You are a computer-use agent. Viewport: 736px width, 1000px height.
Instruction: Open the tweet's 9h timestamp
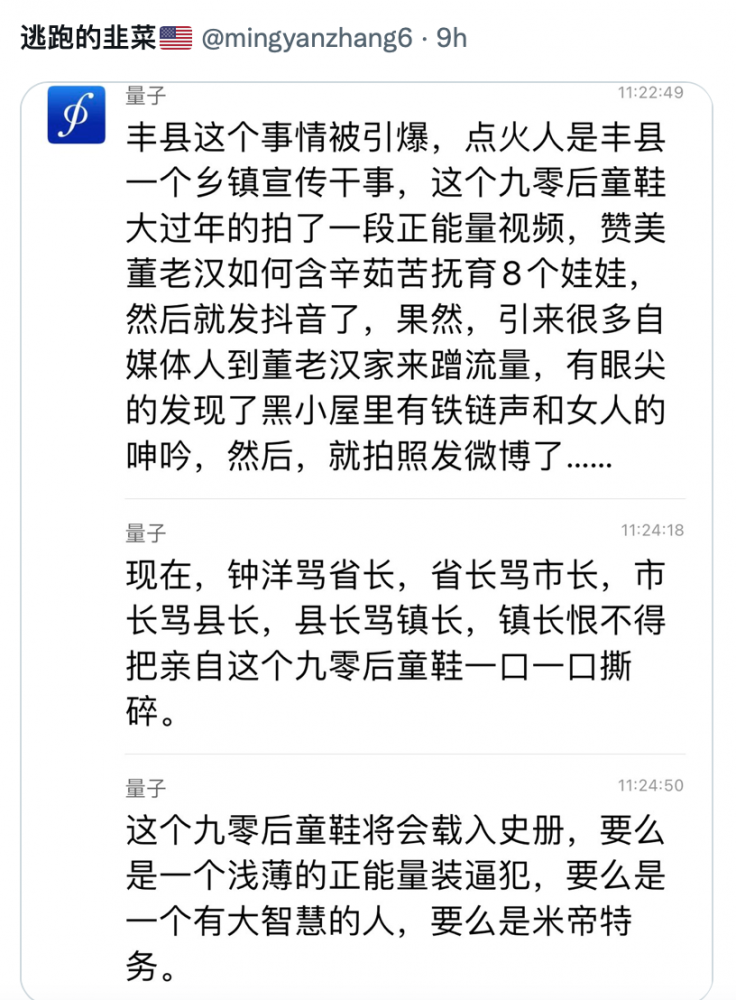pyautogui.click(x=451, y=38)
